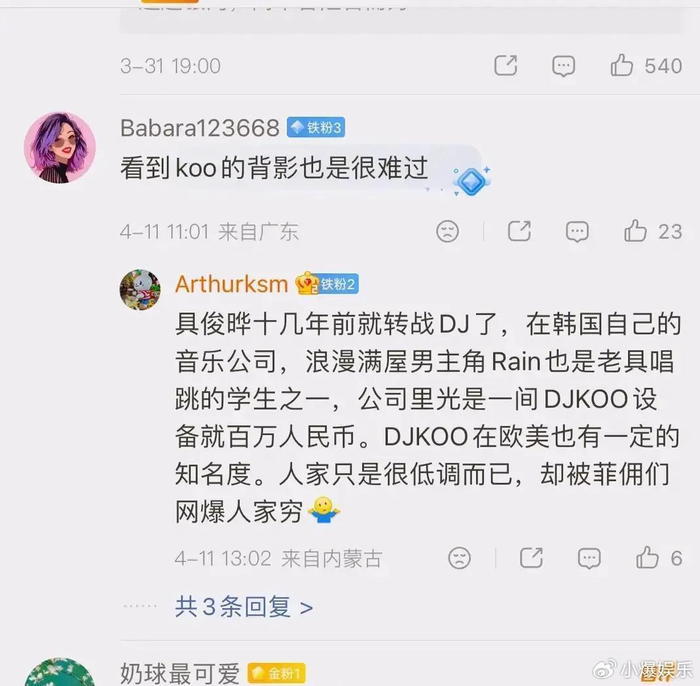Screen dimensions: 700x686
Task: Like Babara123668's comment
Action: coord(636,231)
